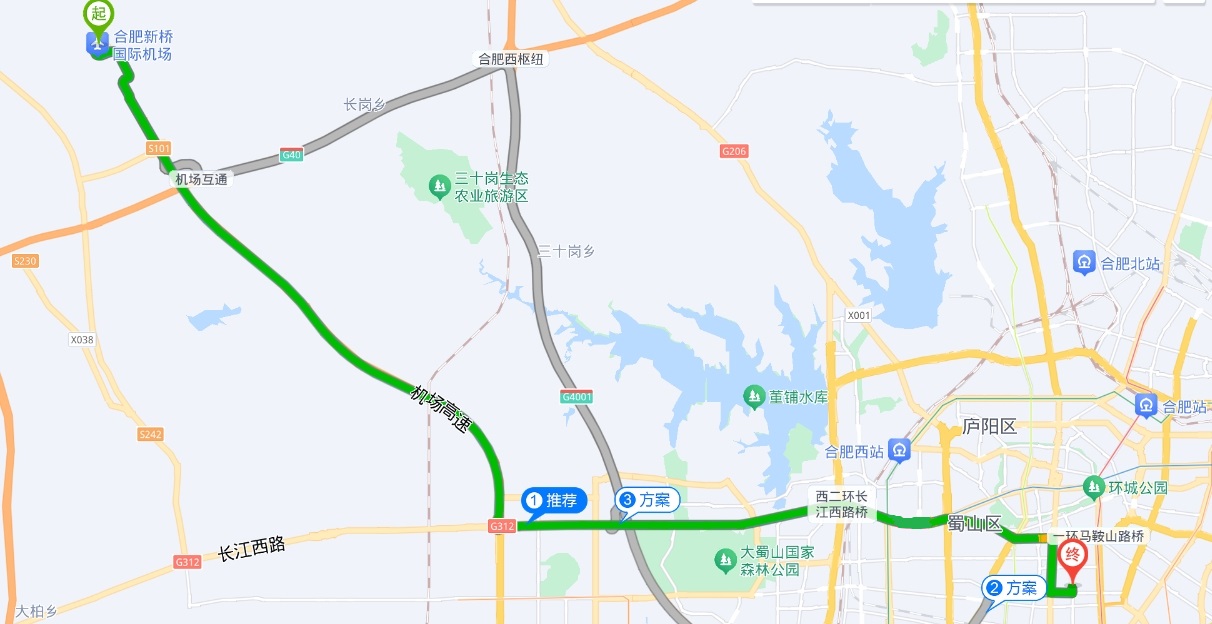Open the 环城公园 park marker

pos(1094,487)
